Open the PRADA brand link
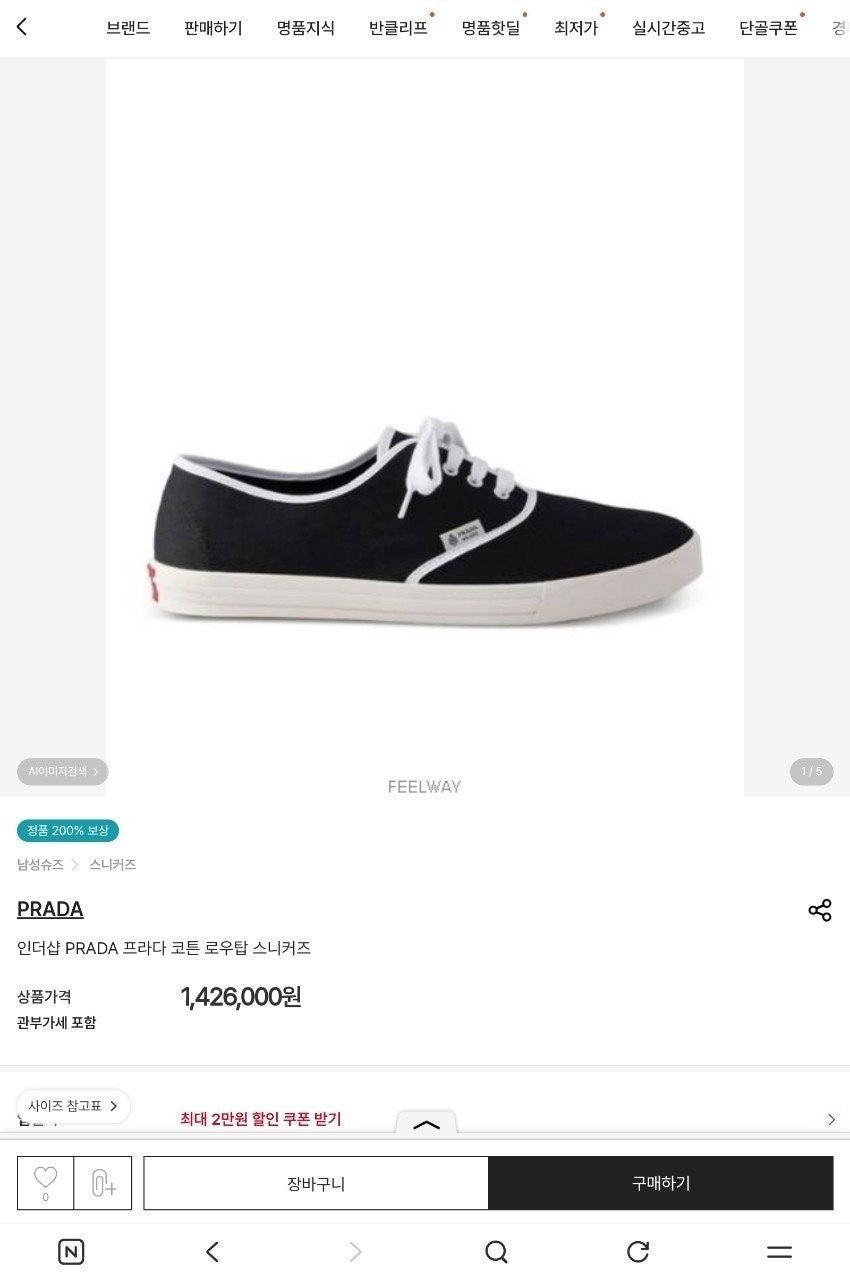Viewport: 850px width, 1280px height. 50,909
